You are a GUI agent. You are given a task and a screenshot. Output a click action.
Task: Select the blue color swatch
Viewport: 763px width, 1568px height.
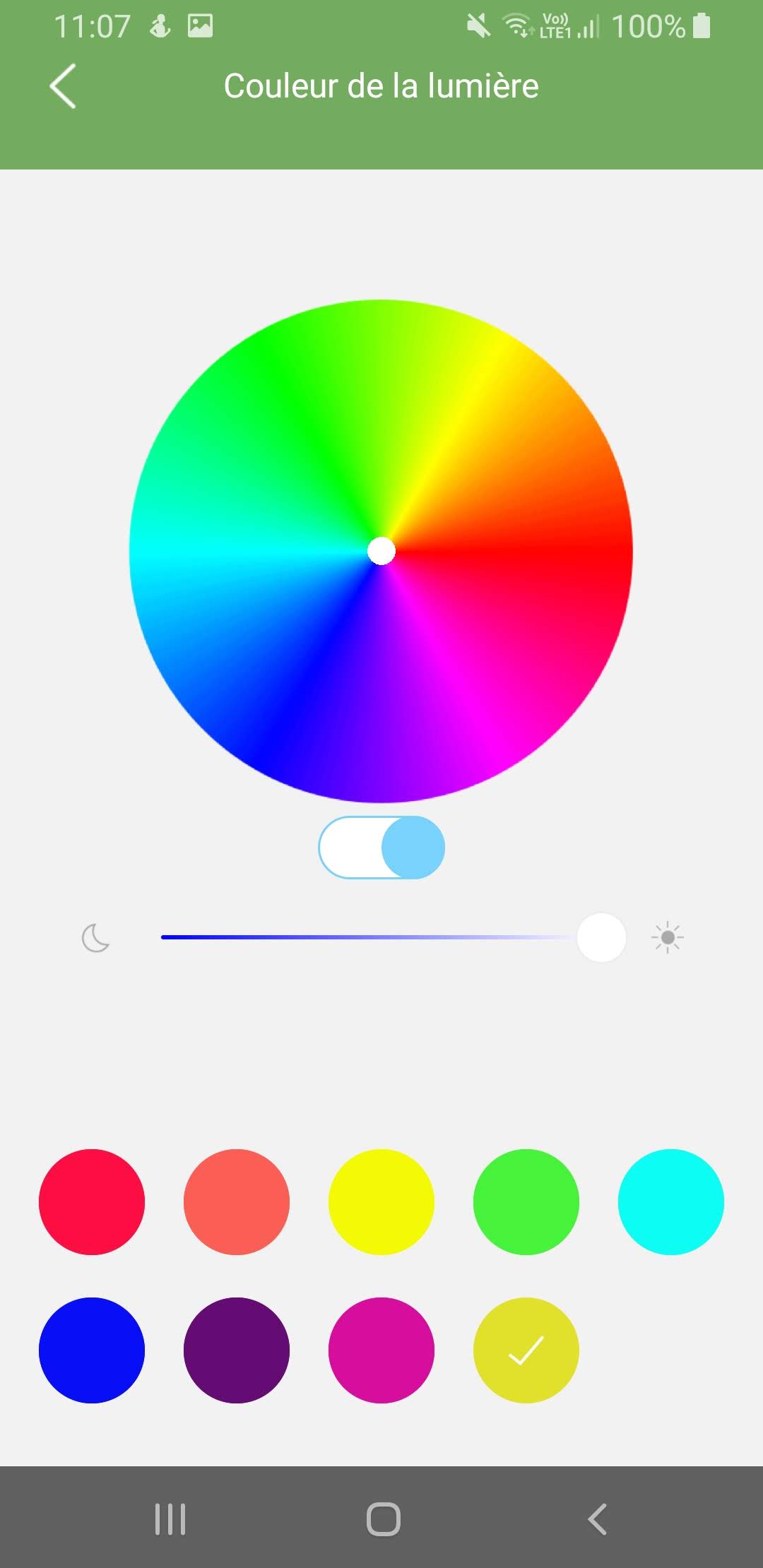click(92, 1350)
